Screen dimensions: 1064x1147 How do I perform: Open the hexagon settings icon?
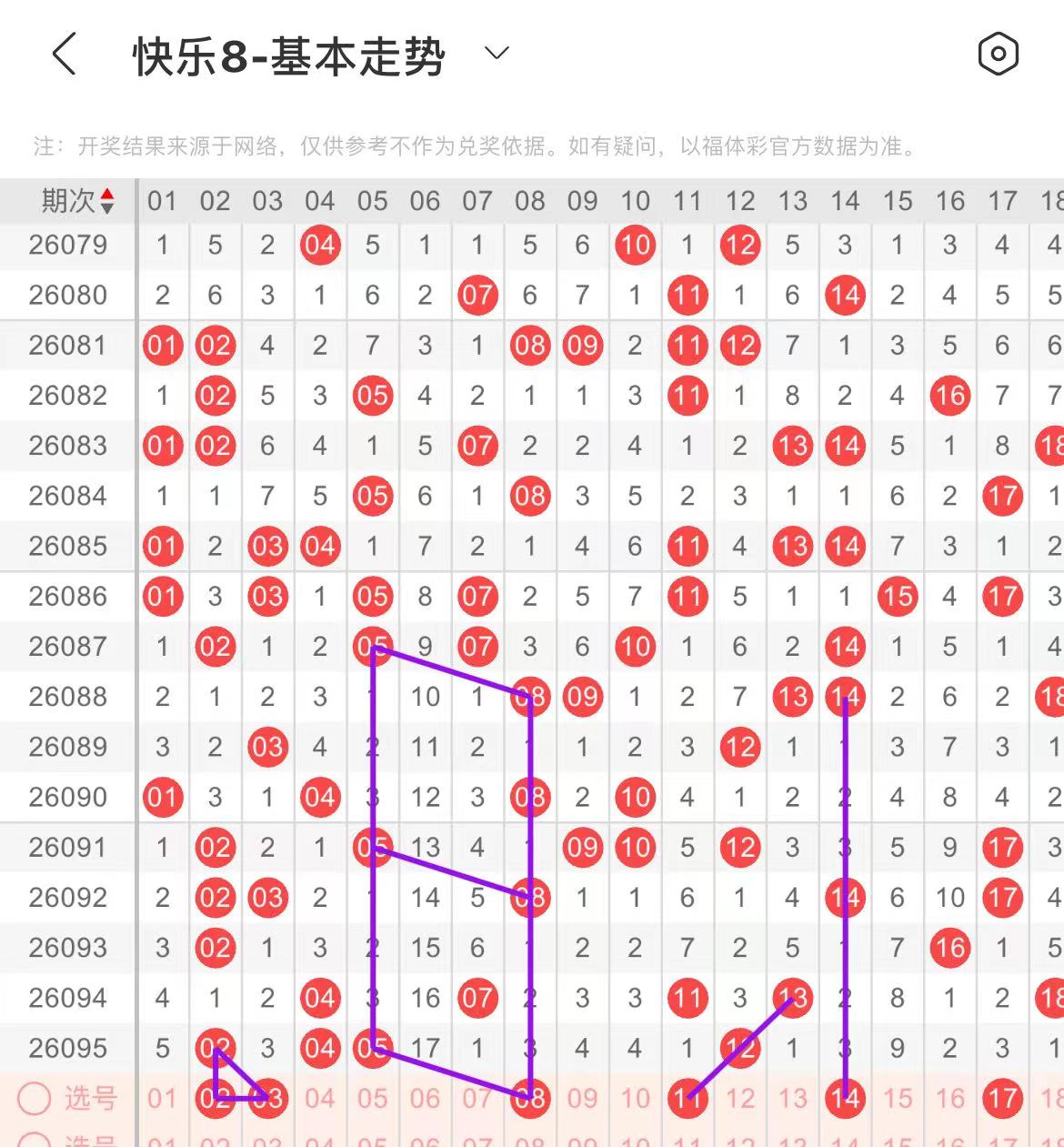coord(998,55)
